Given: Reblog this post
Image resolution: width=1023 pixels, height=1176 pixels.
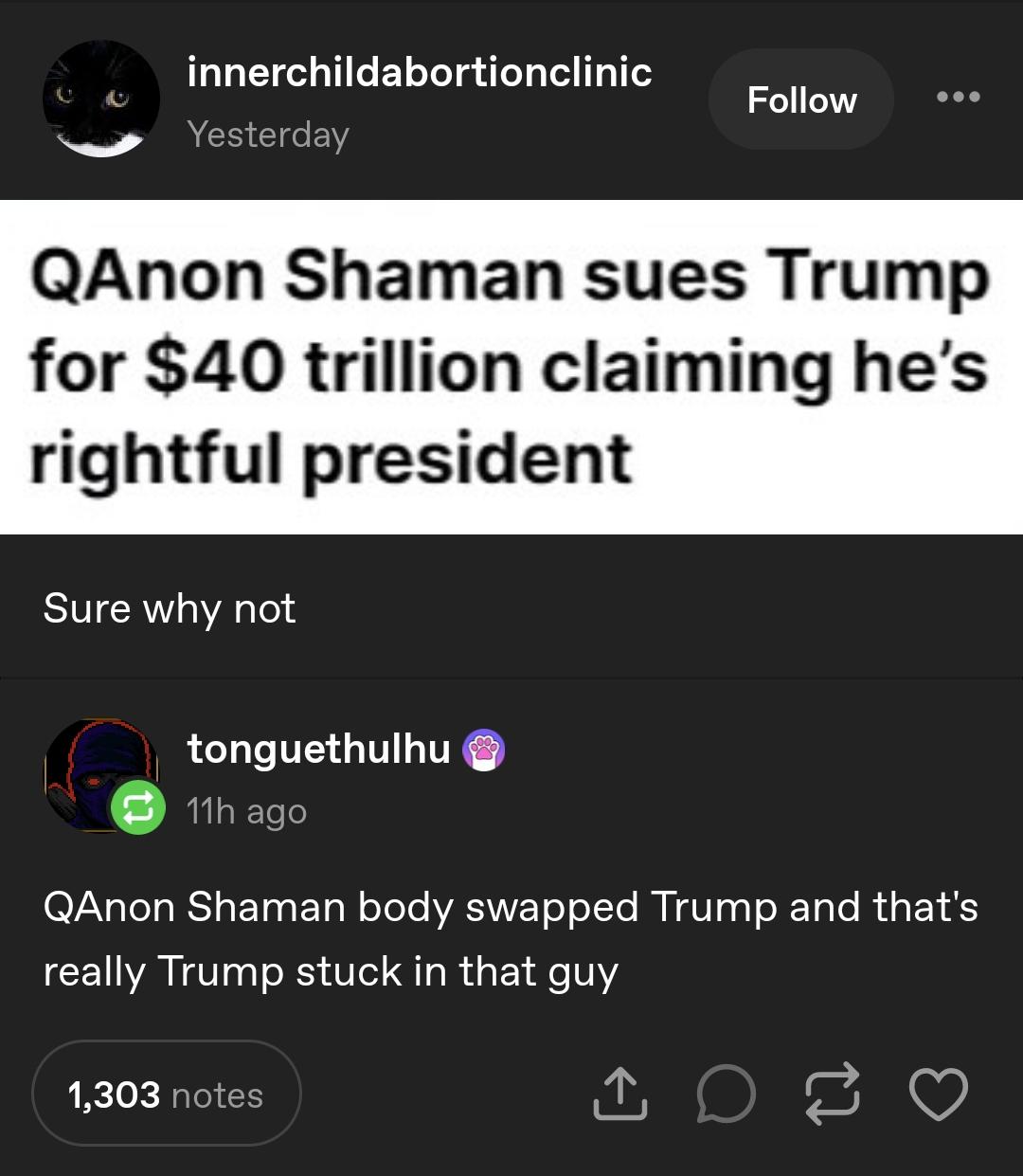Looking at the screenshot, I should coord(832,1095).
